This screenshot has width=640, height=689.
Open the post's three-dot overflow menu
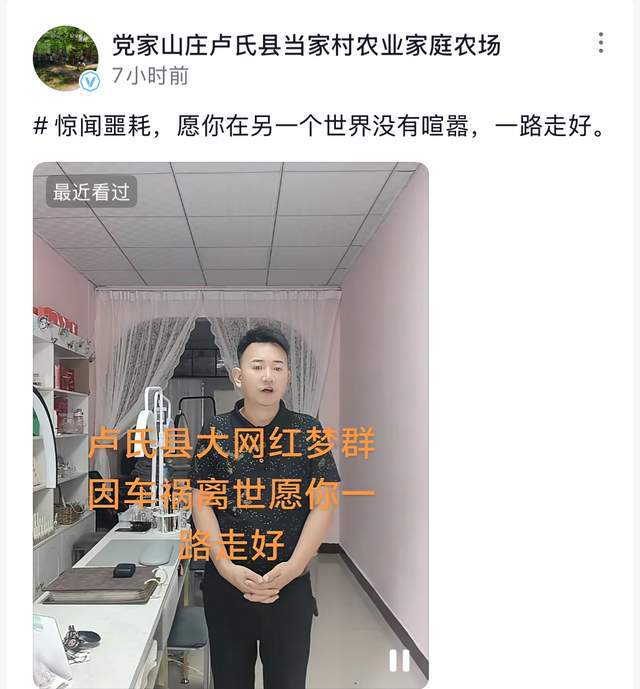click(x=600, y=43)
